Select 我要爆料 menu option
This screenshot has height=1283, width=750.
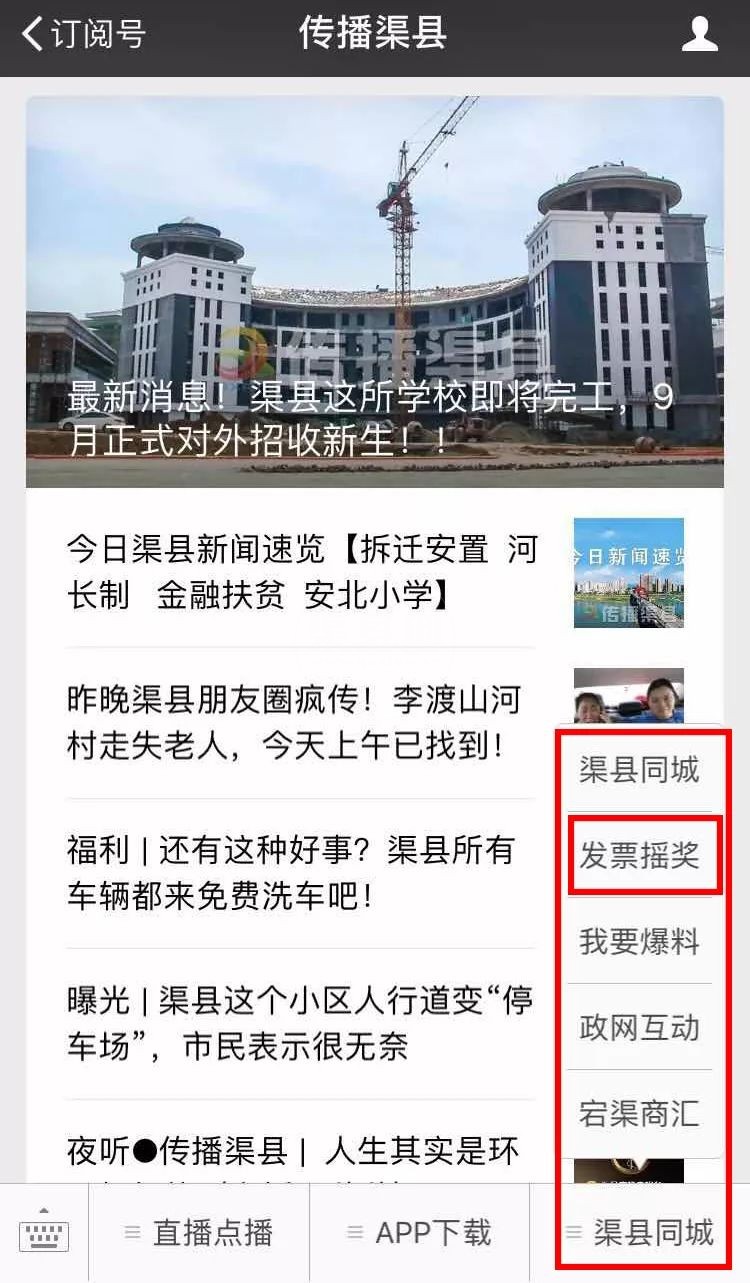coord(639,941)
